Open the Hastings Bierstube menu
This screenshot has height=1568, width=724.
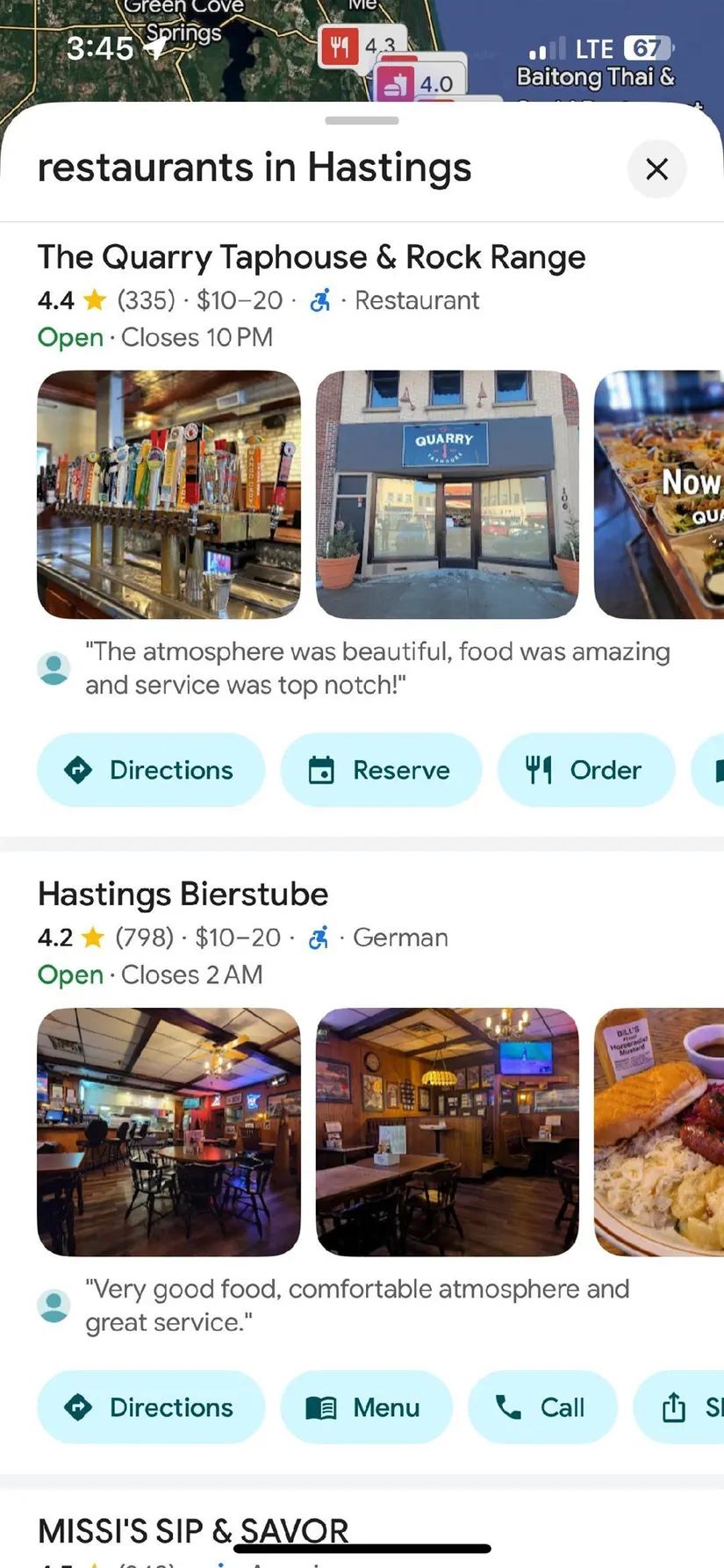[366, 1407]
